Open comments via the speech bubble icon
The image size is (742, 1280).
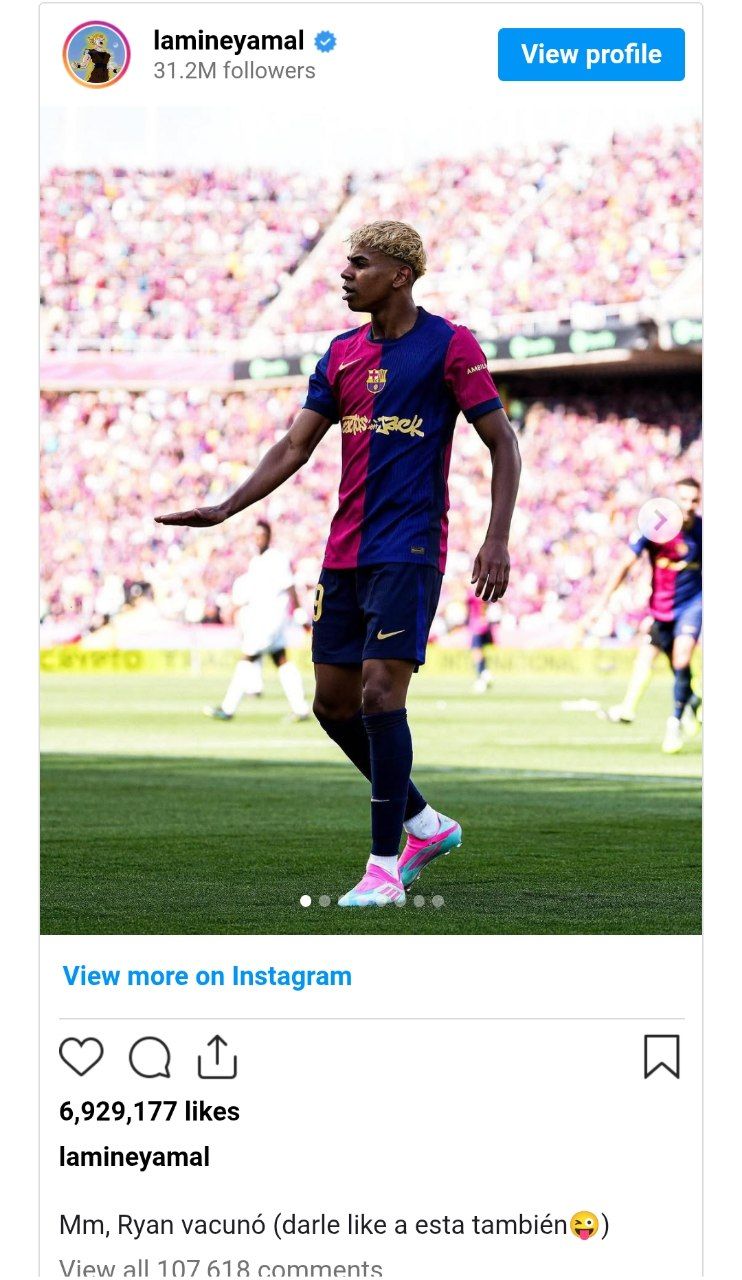(149, 1057)
